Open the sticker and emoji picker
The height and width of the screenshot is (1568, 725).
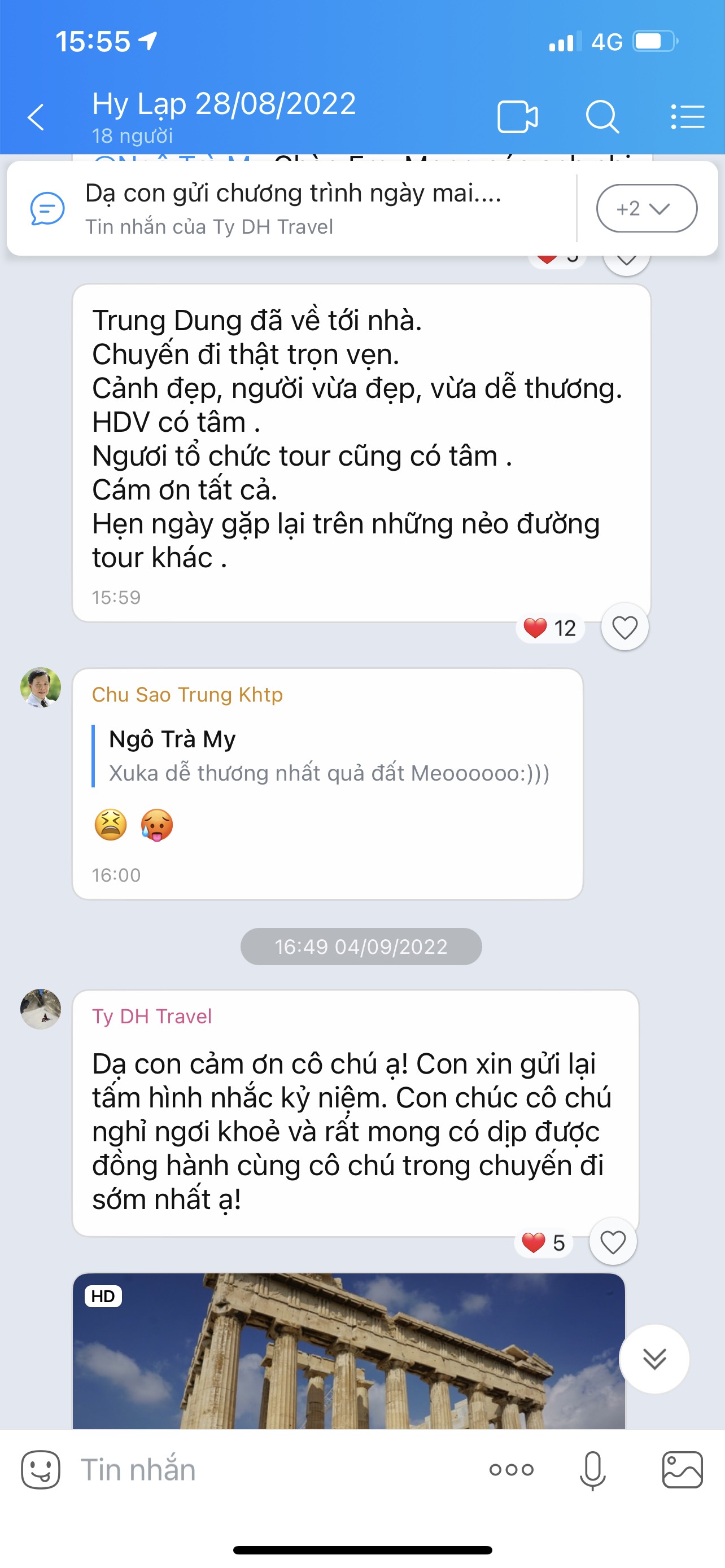41,1469
